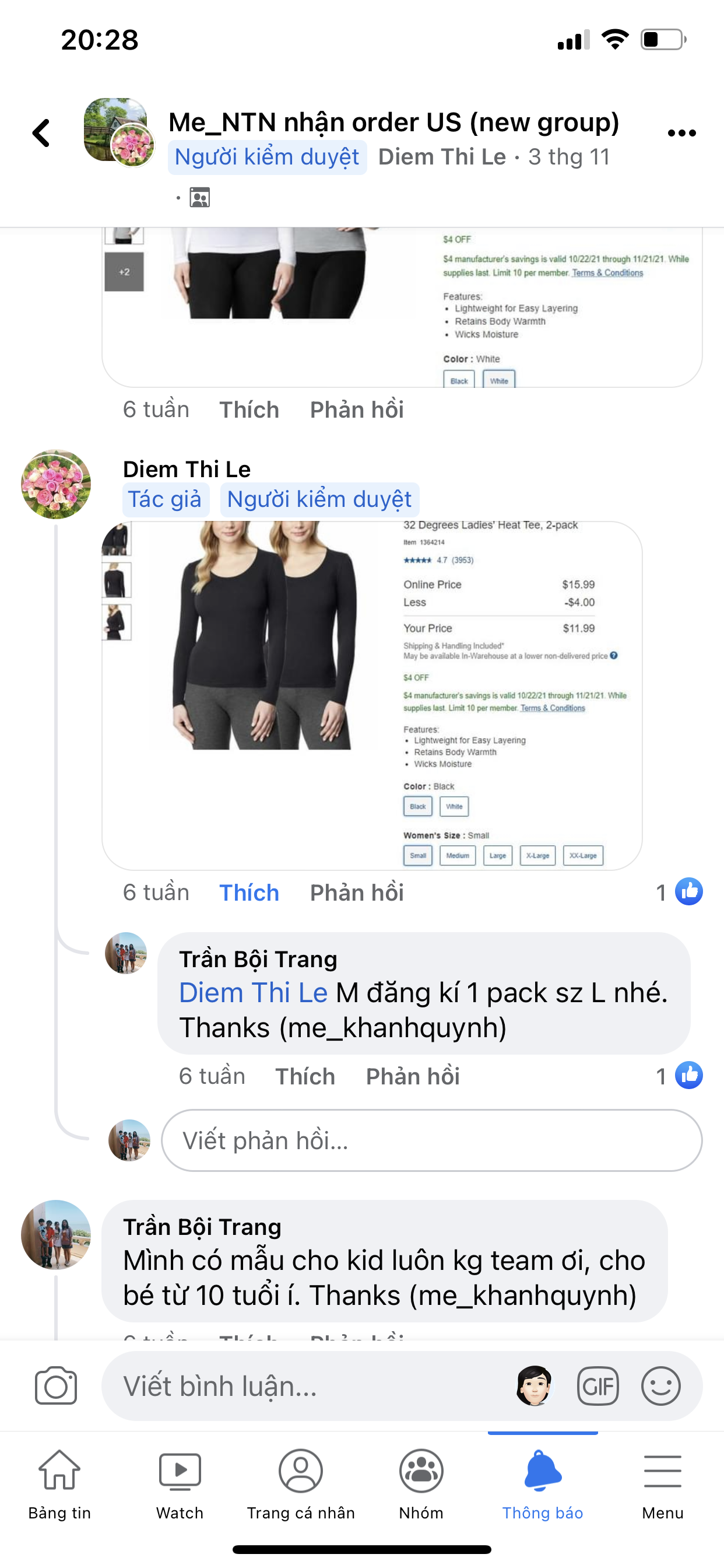
Task: Like Trần Bội Trang's sz L reply
Action: pos(305,1076)
